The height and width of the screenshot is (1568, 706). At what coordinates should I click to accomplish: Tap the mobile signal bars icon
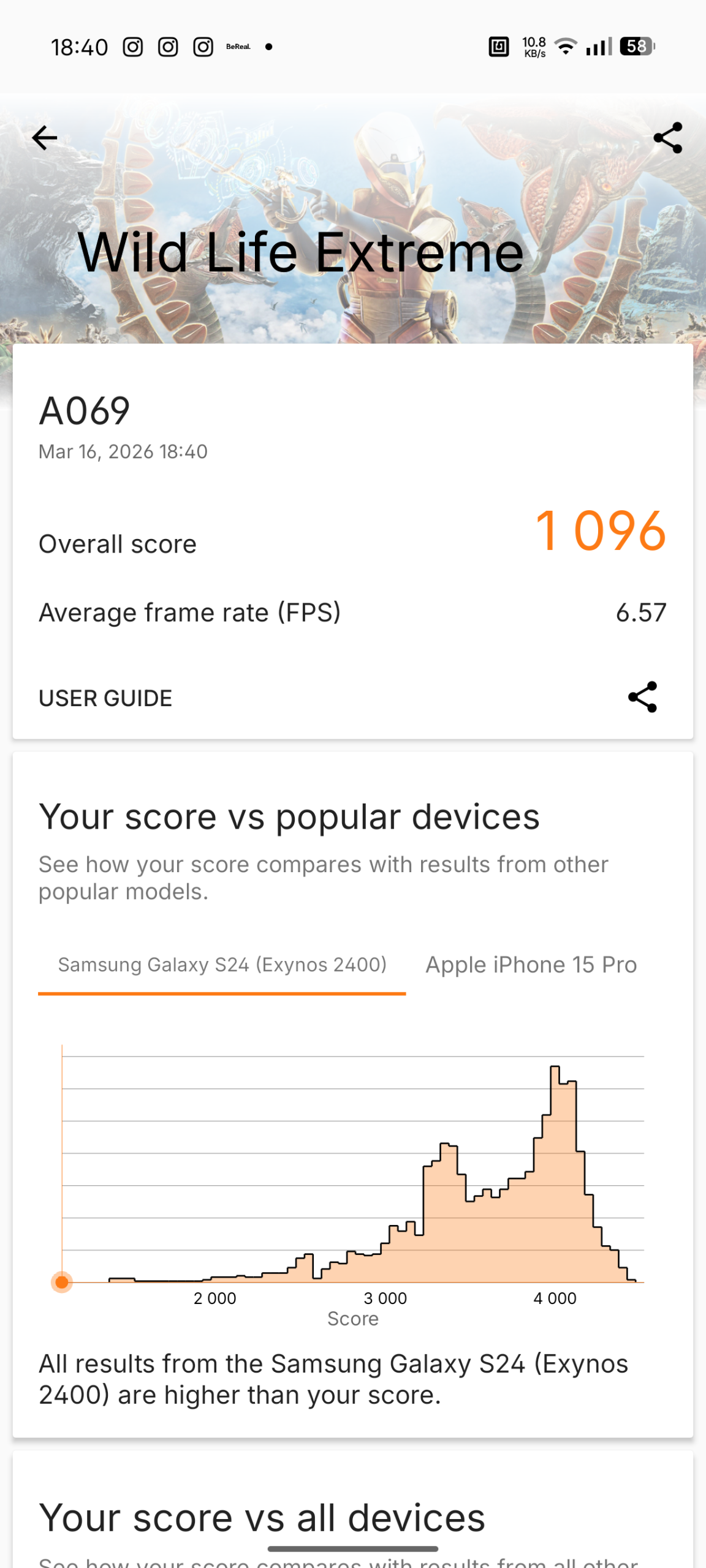coord(599,46)
